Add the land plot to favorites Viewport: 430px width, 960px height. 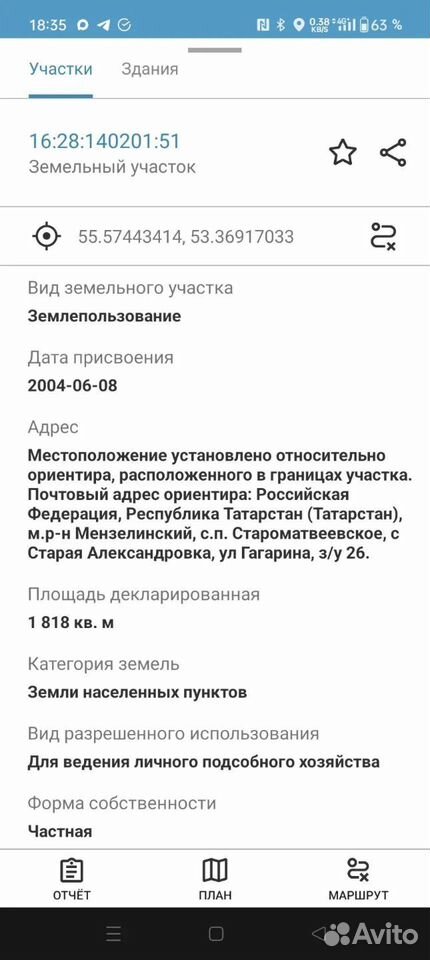click(342, 152)
